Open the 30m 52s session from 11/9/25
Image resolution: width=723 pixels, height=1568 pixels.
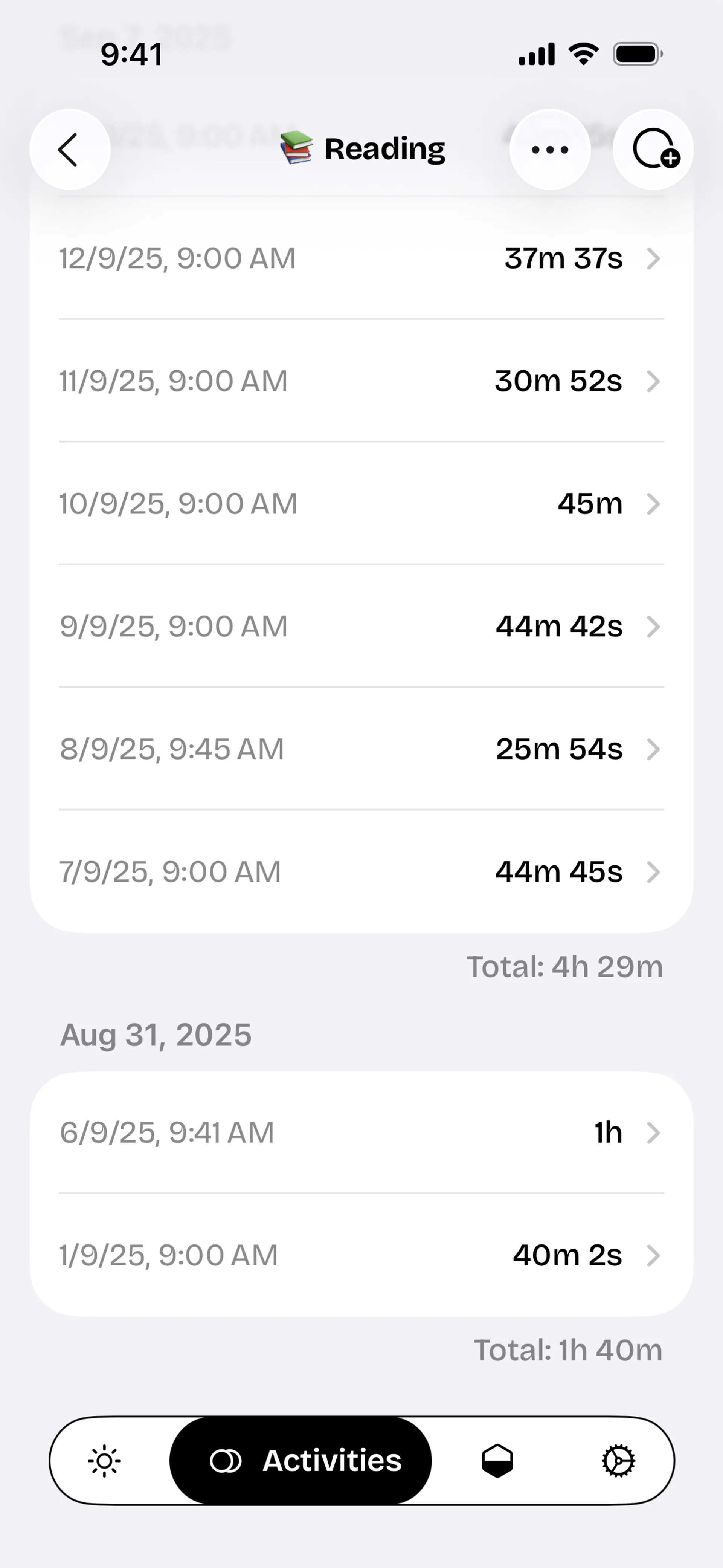(361, 381)
